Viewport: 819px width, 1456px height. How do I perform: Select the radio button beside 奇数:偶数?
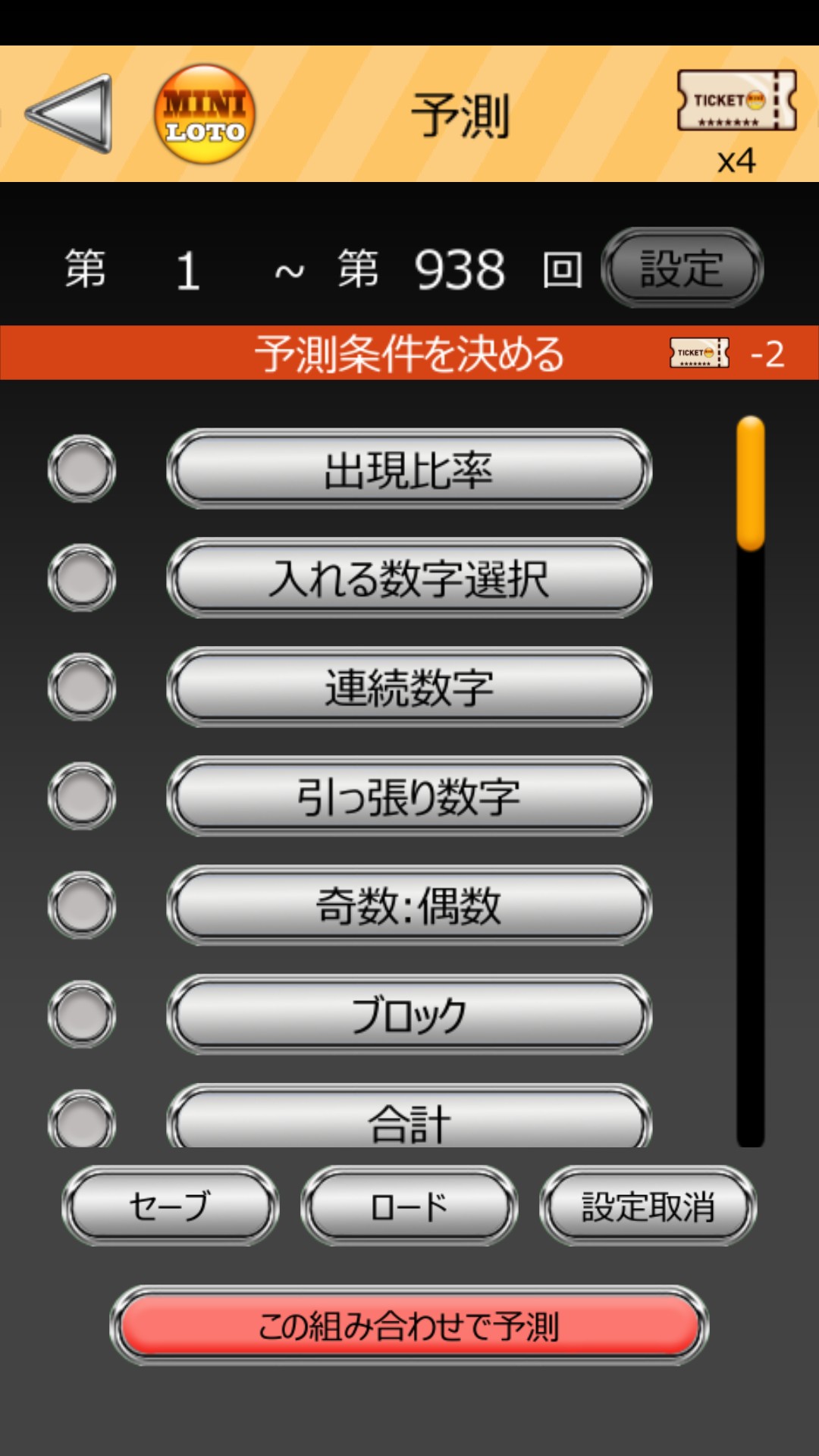[x=82, y=905]
